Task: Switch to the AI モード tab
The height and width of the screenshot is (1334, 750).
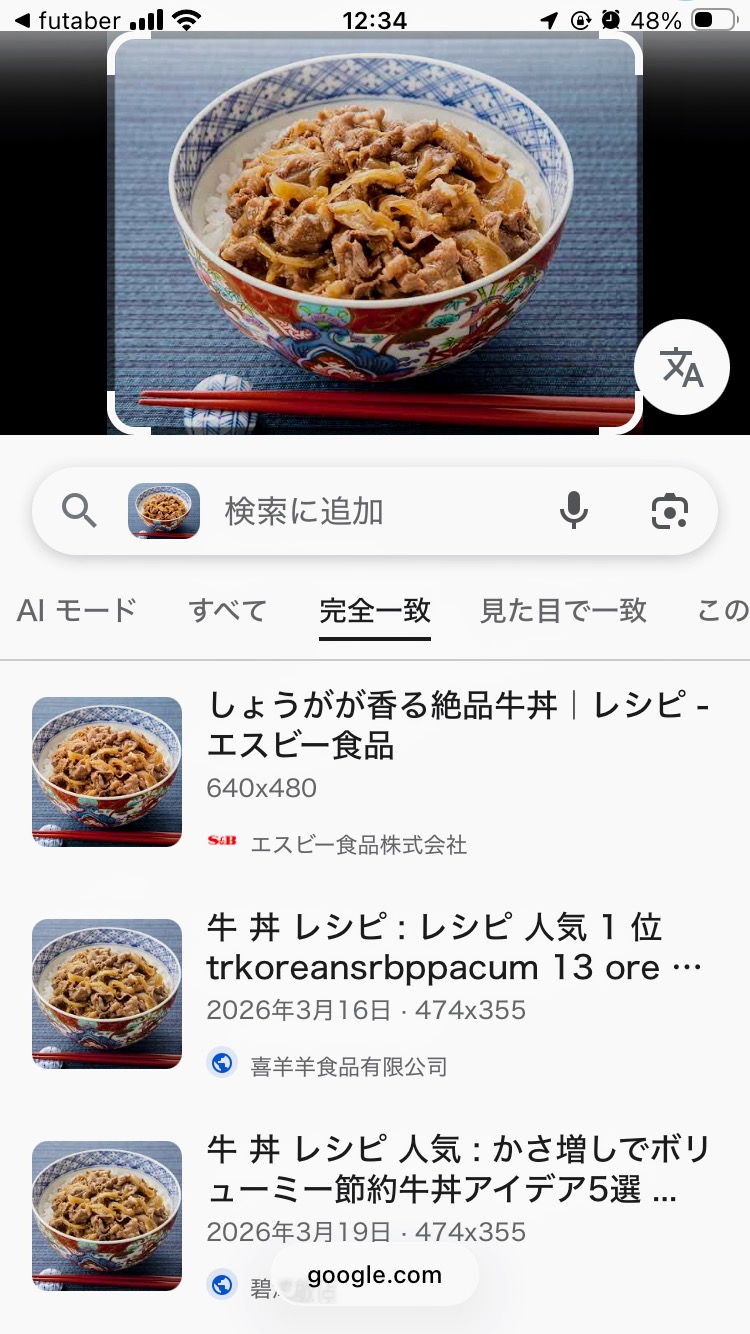Action: (76, 610)
